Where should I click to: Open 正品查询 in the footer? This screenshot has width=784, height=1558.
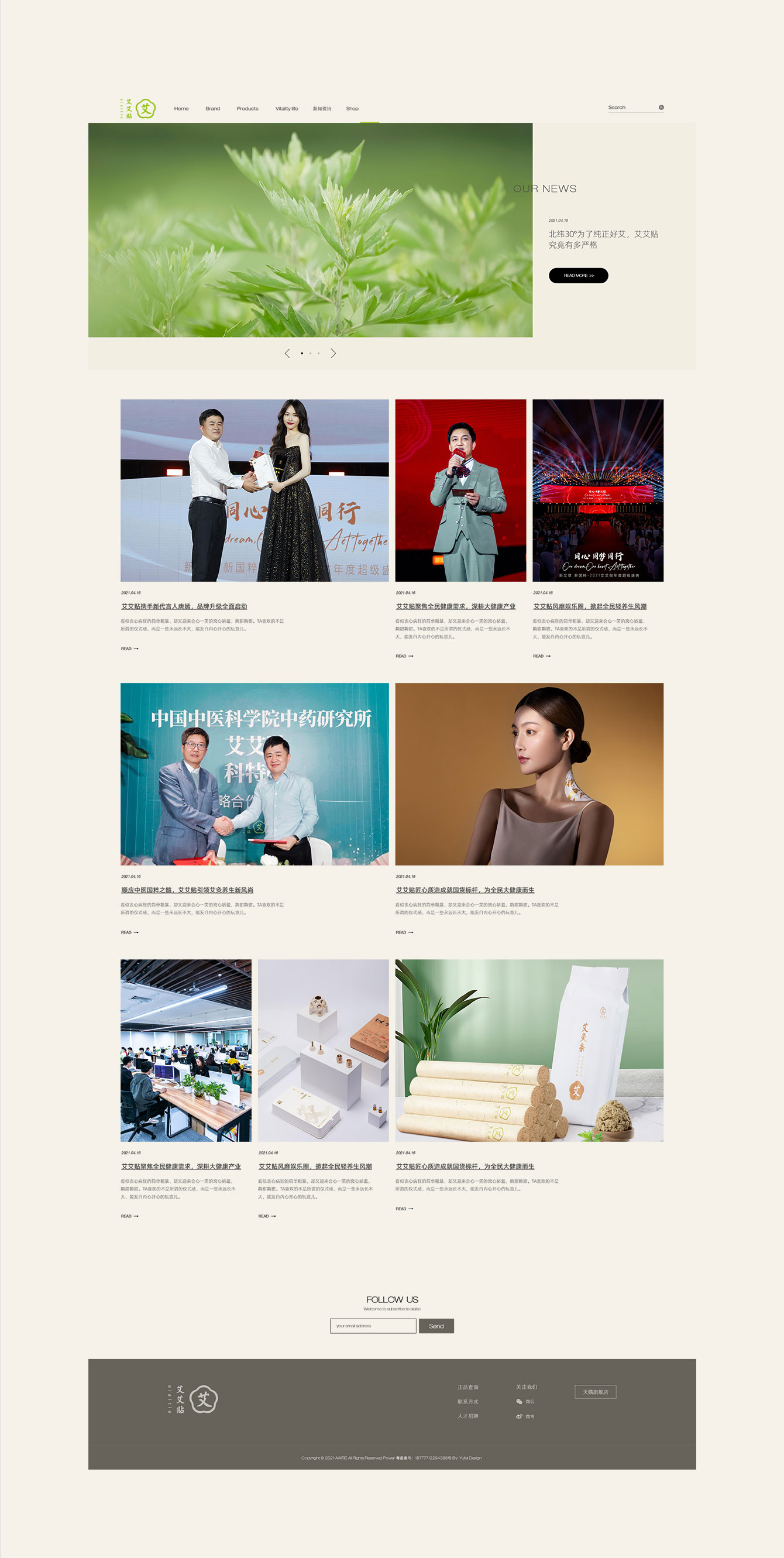tap(468, 1387)
